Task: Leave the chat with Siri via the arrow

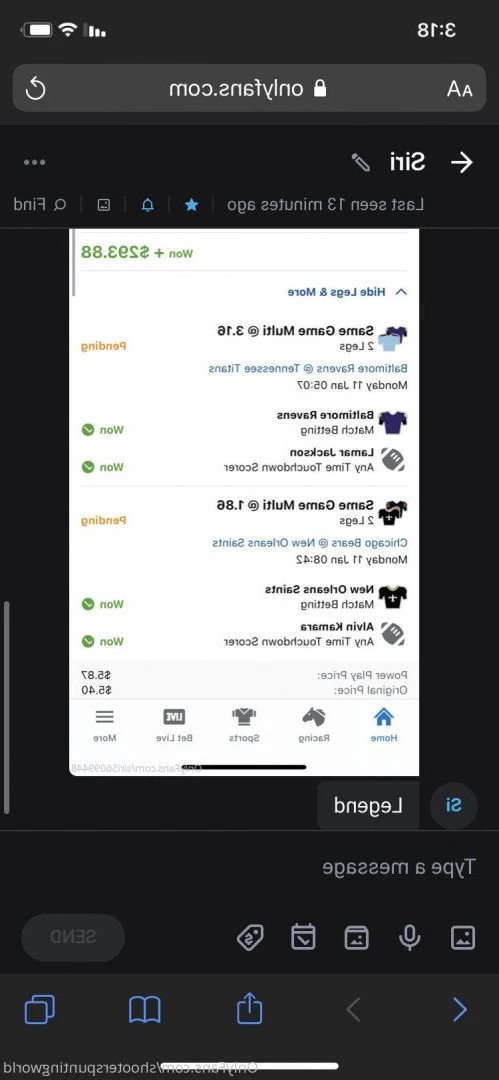Action: coord(462,163)
